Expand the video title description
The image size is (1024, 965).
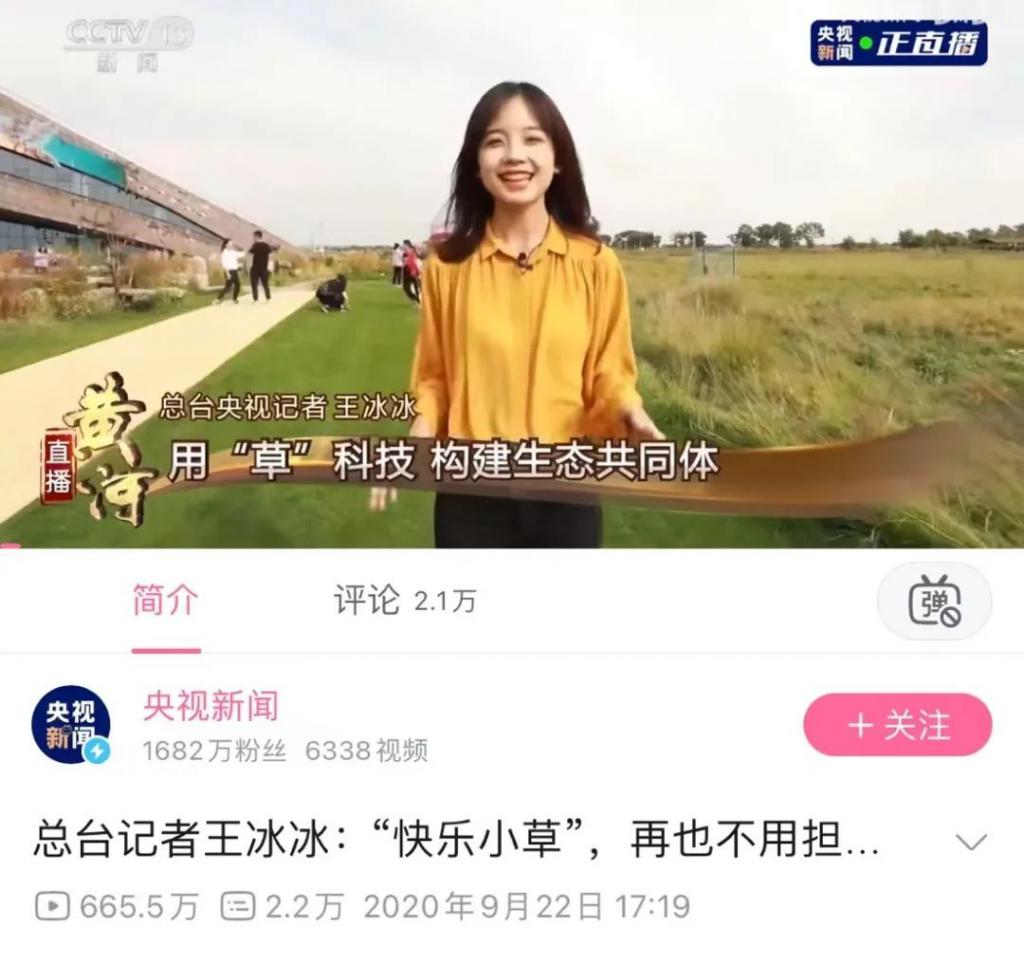(970, 842)
